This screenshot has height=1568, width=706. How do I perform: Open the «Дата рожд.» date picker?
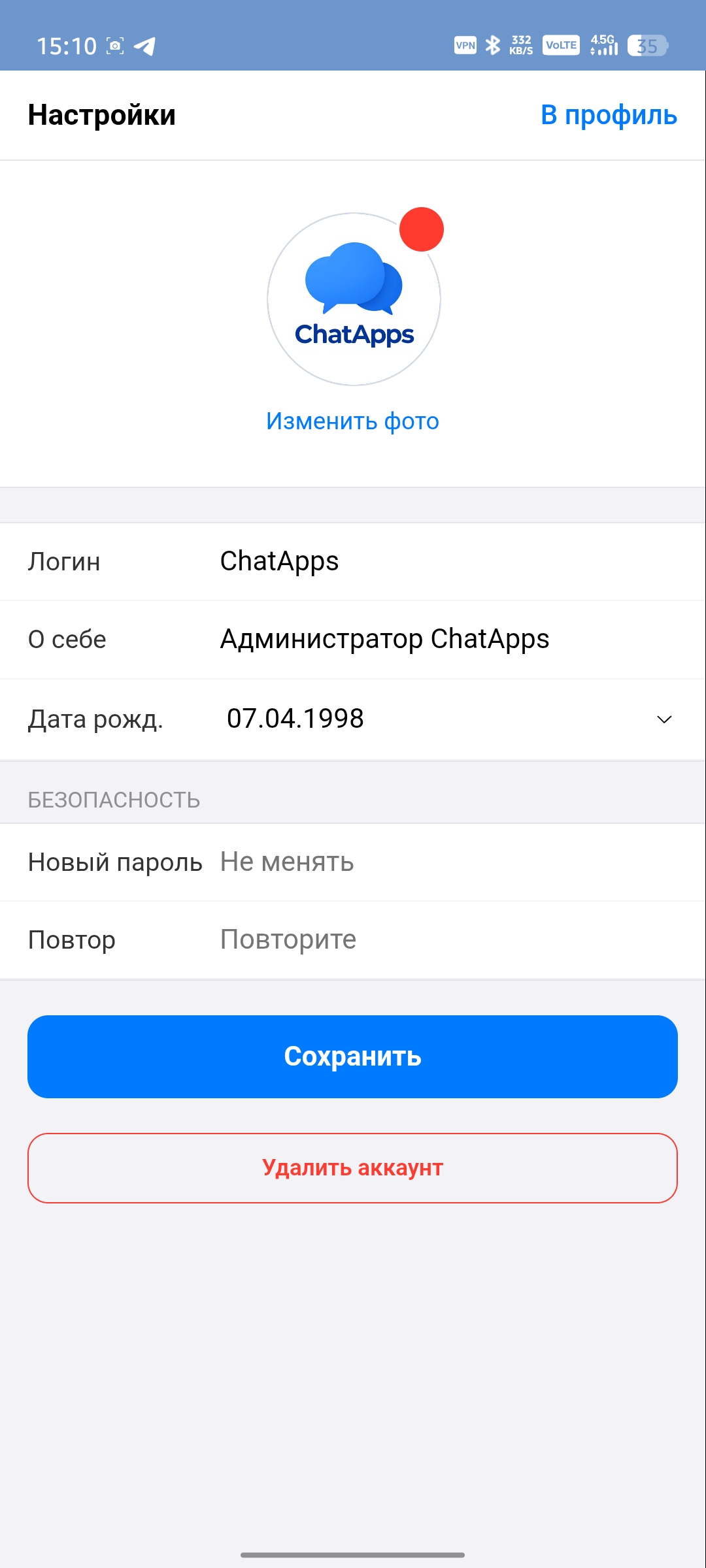445,719
